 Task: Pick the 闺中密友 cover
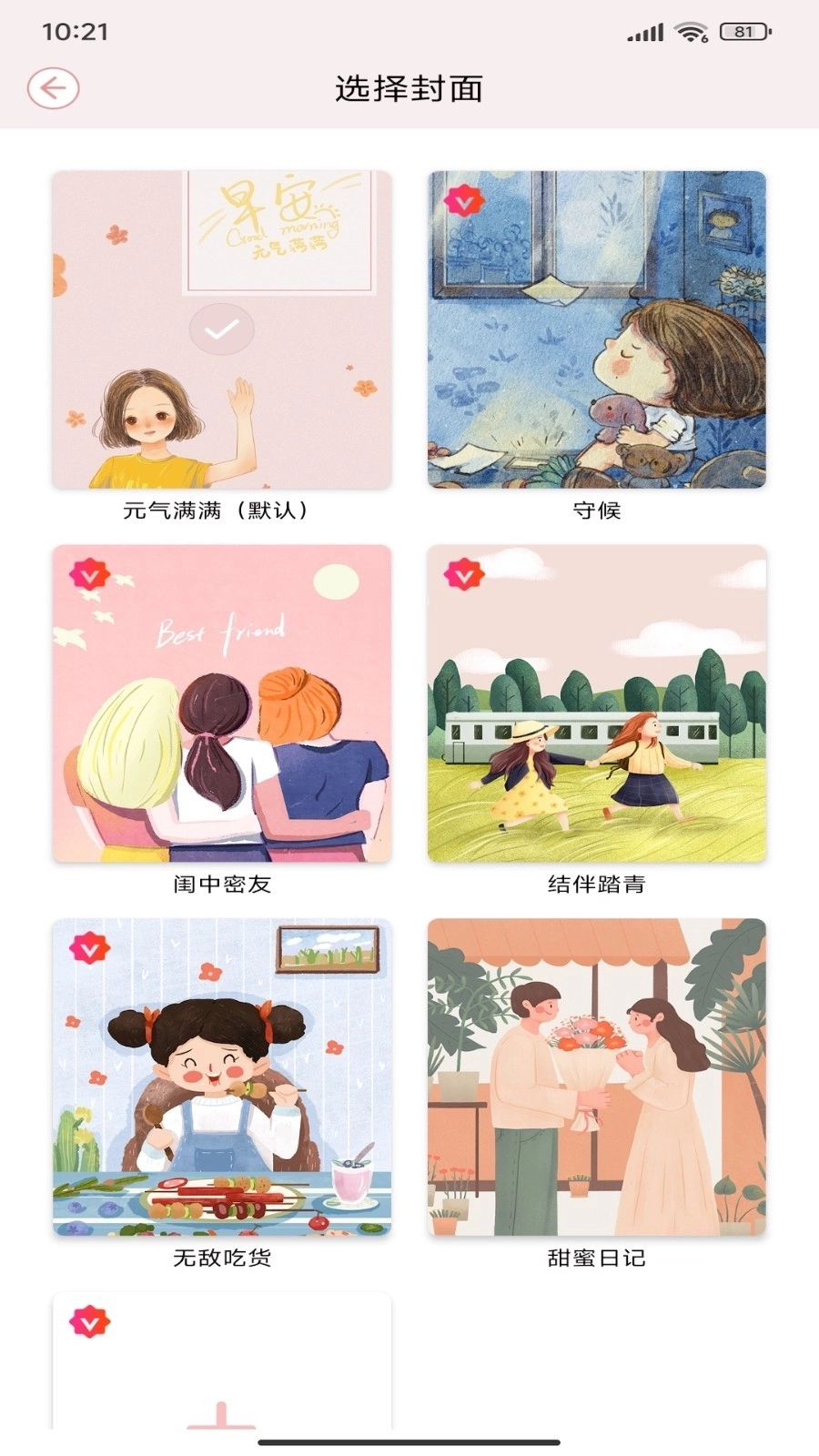pos(221,703)
